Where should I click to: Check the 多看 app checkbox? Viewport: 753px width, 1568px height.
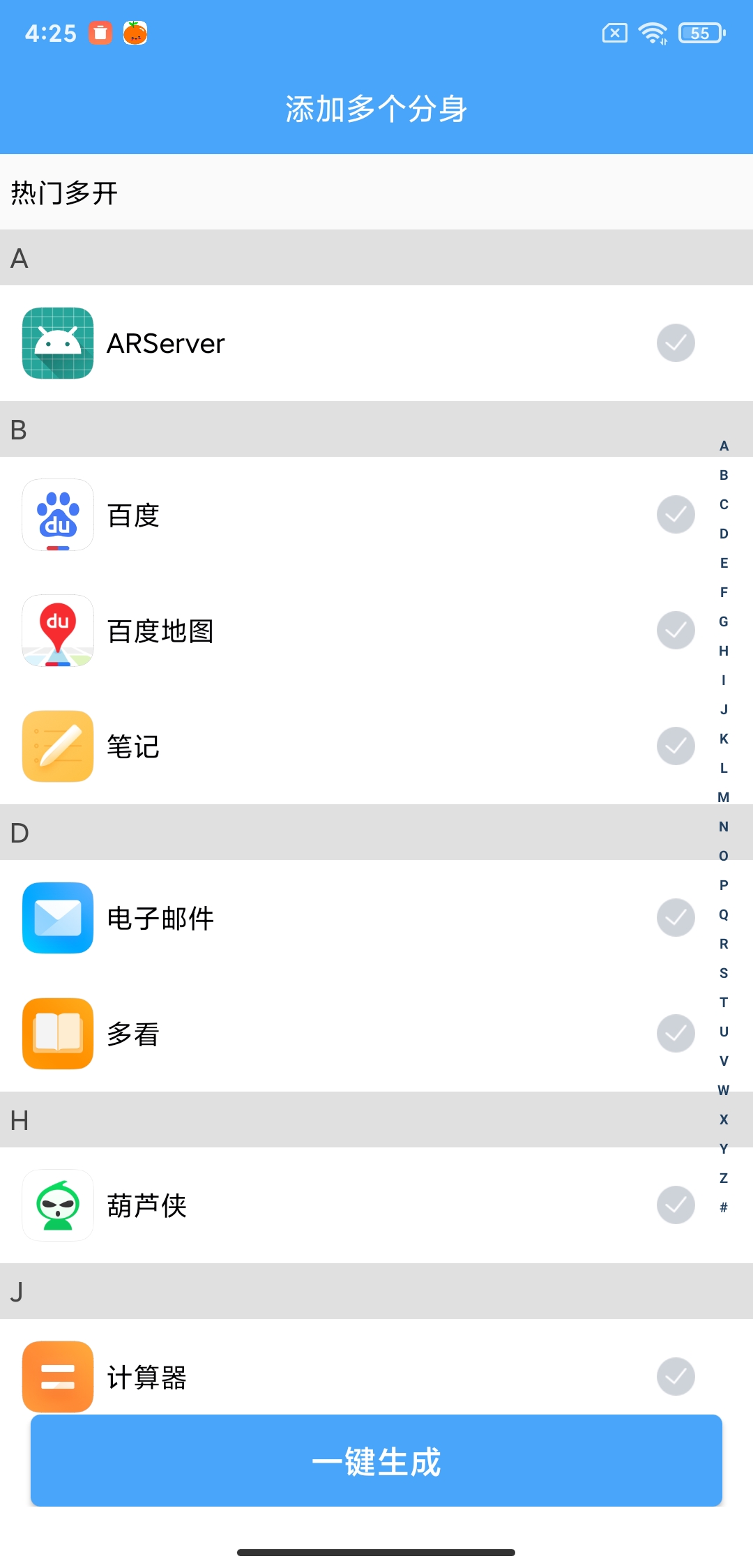676,1034
